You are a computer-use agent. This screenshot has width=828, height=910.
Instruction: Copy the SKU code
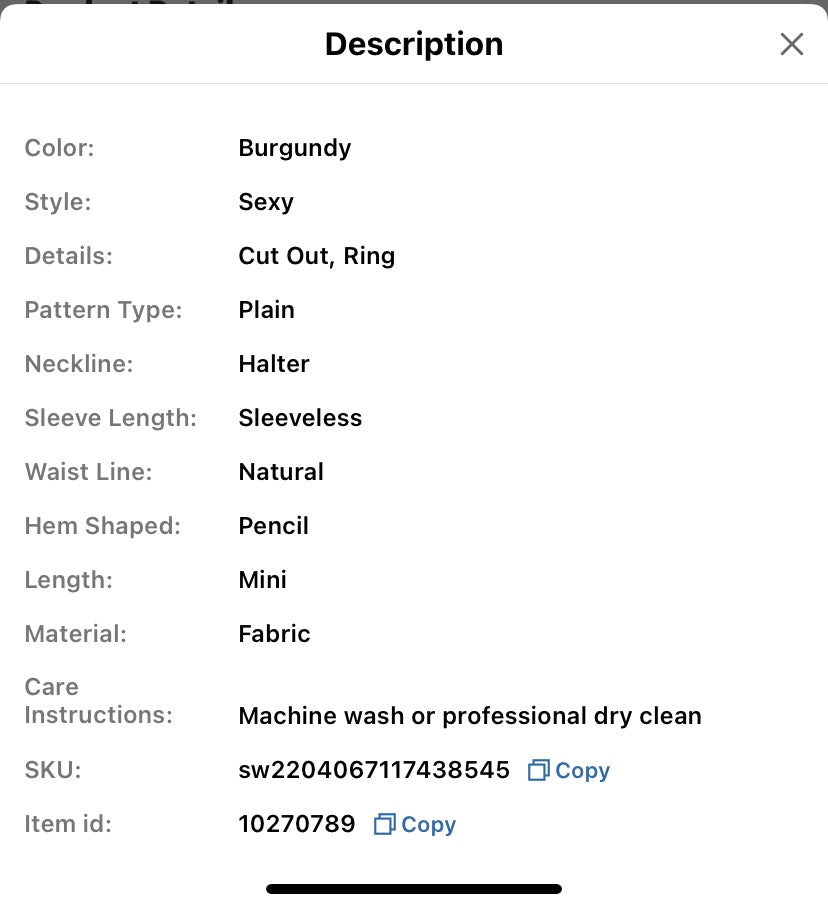[568, 770]
